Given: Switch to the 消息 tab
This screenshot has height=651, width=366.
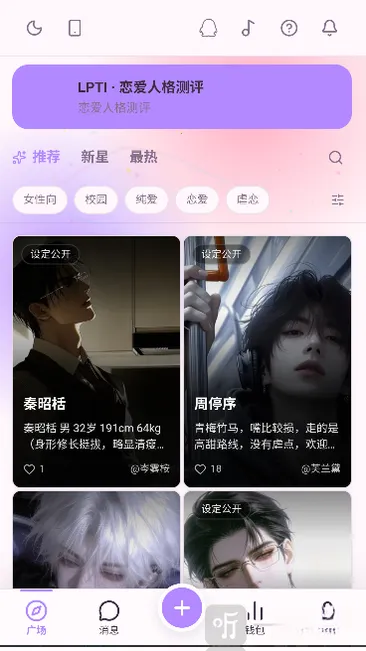Looking at the screenshot, I should point(109,617).
